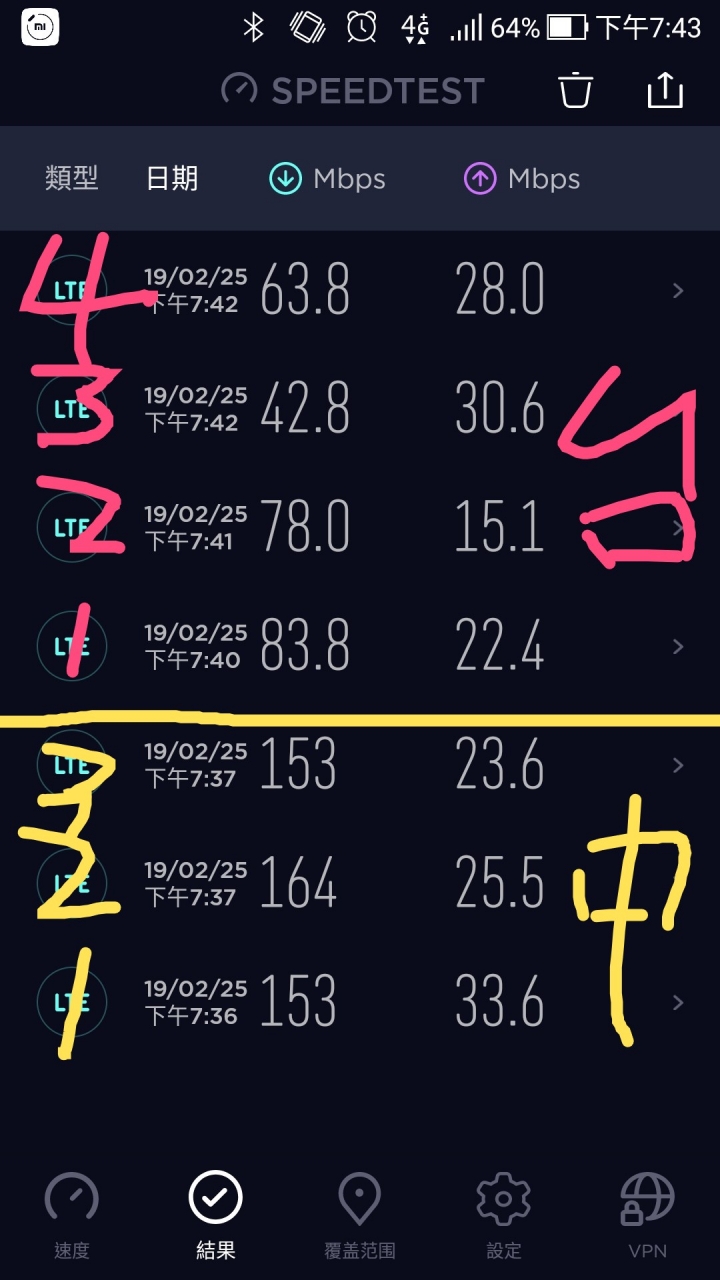Open the 下午7:36 test result
Image resolution: width=720 pixels, height=1280 pixels.
tap(360, 1002)
